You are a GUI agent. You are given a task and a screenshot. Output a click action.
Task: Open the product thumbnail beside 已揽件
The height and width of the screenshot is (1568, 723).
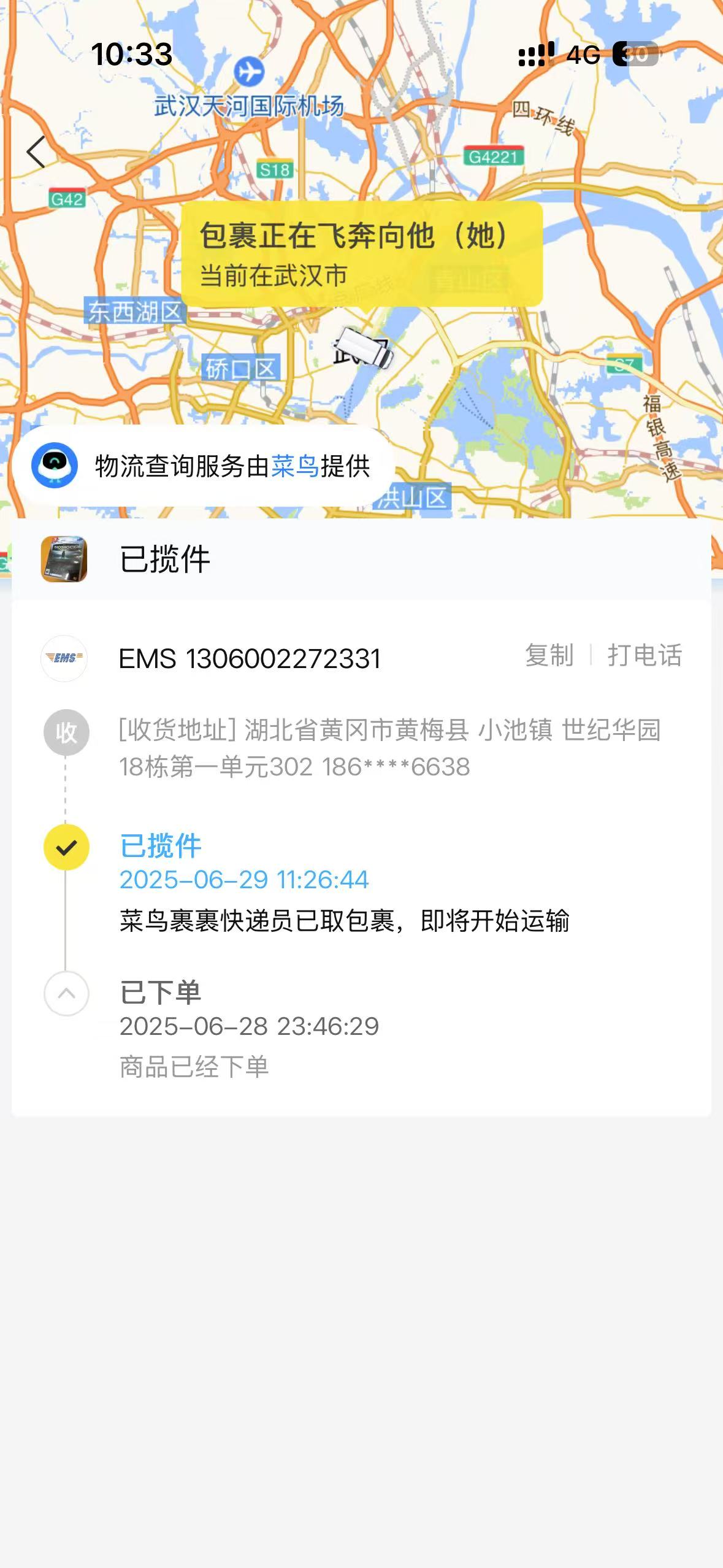64,559
